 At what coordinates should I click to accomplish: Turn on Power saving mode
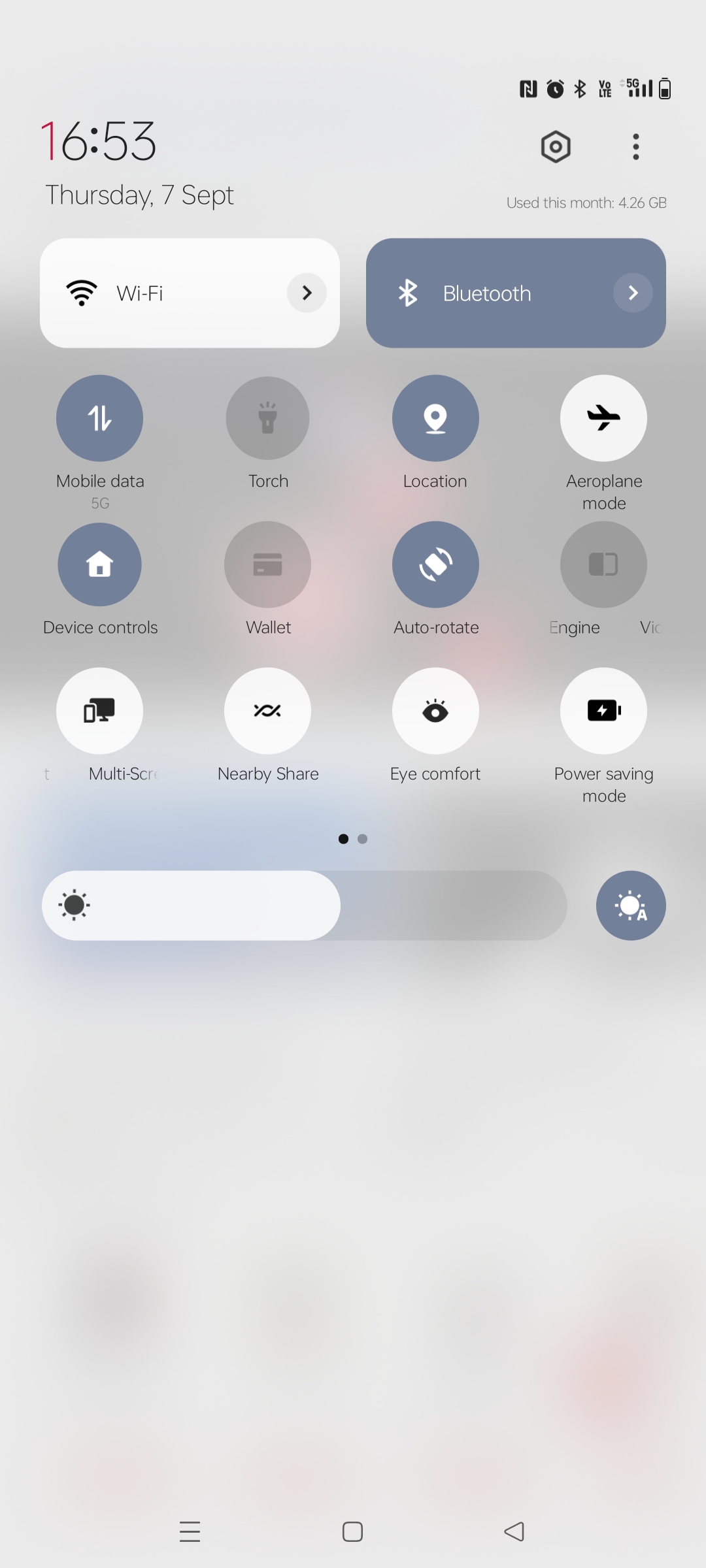603,711
